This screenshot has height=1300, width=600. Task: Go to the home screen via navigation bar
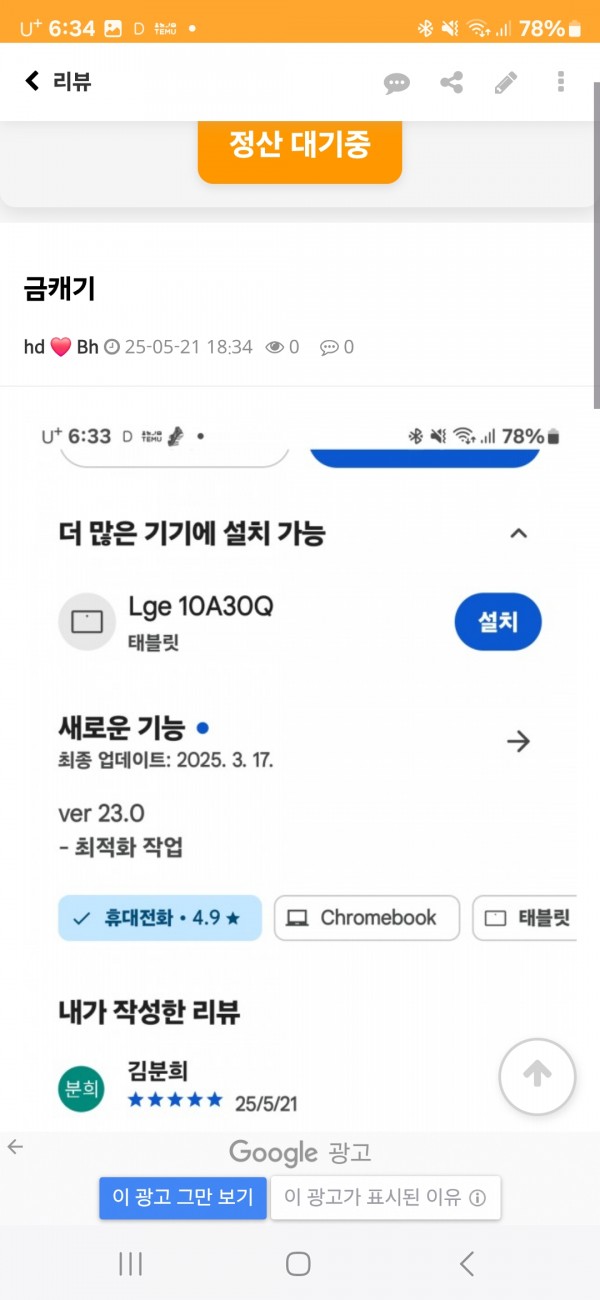[298, 1264]
